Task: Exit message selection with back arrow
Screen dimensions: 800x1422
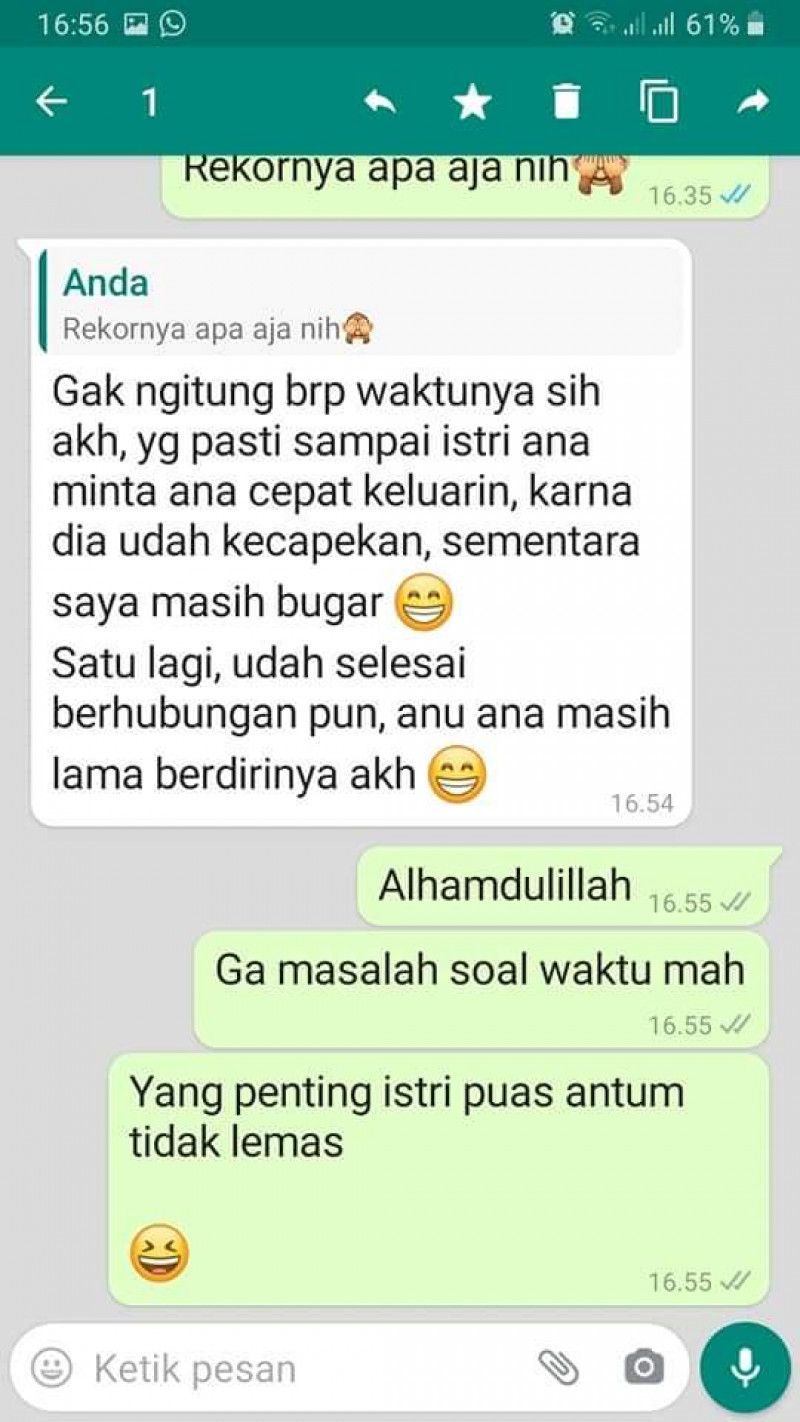Action: tap(52, 101)
